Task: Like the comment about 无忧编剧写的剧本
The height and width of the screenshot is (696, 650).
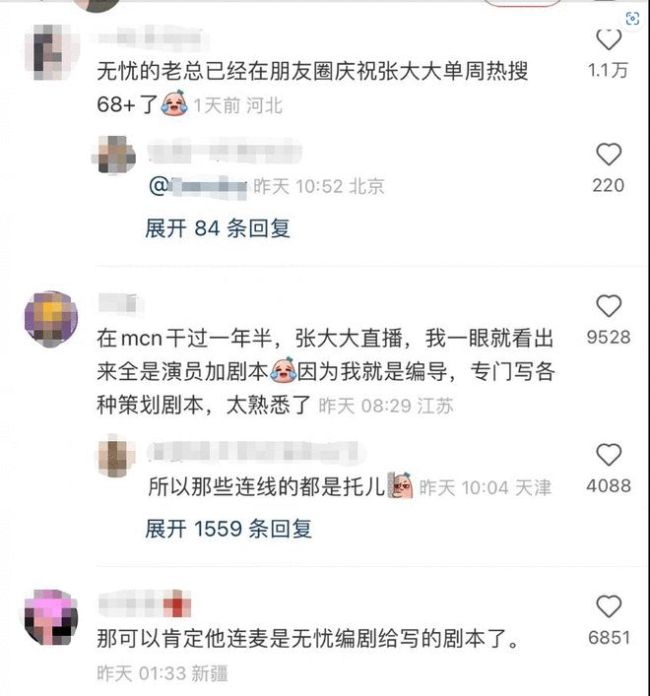Action: 608,606
